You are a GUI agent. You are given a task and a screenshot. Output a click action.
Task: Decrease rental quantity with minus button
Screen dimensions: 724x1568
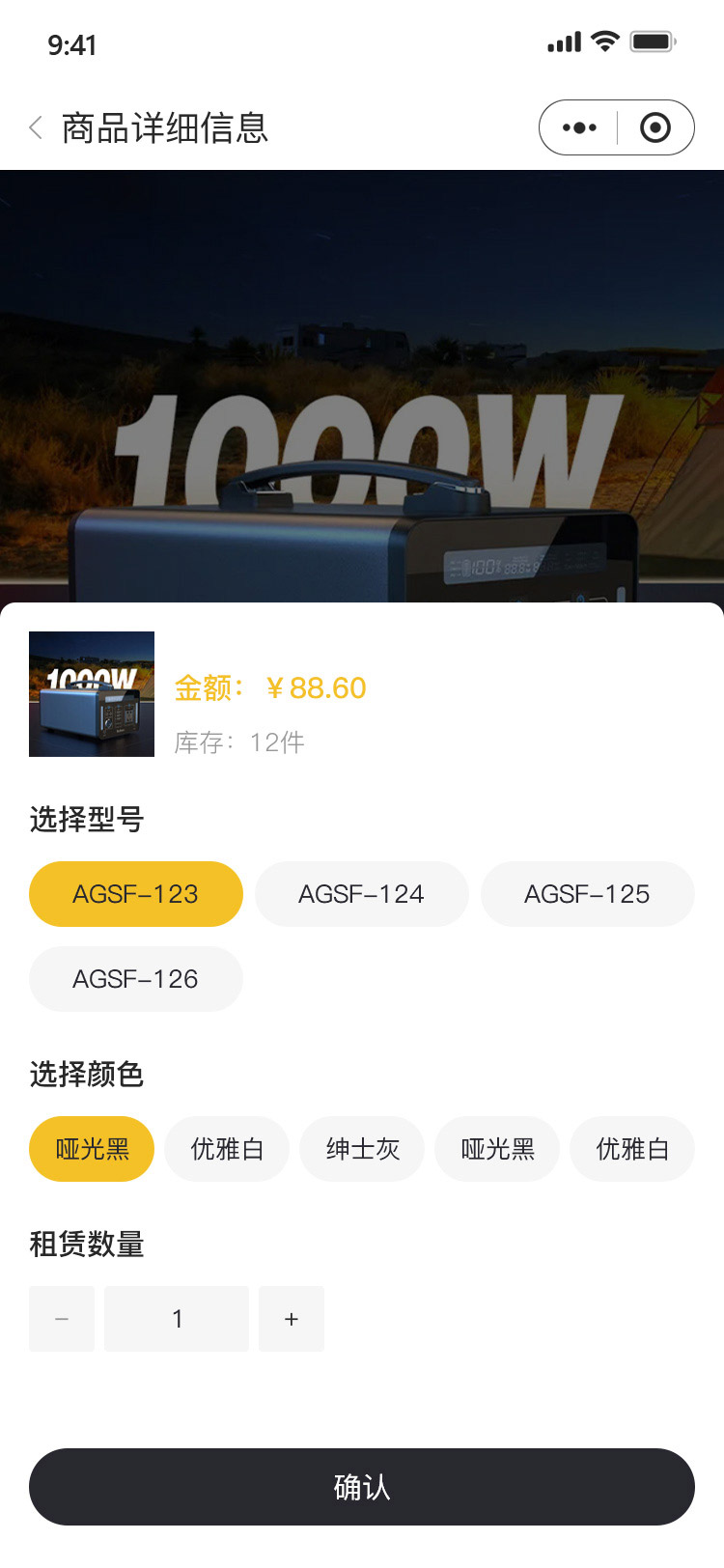[62, 1319]
